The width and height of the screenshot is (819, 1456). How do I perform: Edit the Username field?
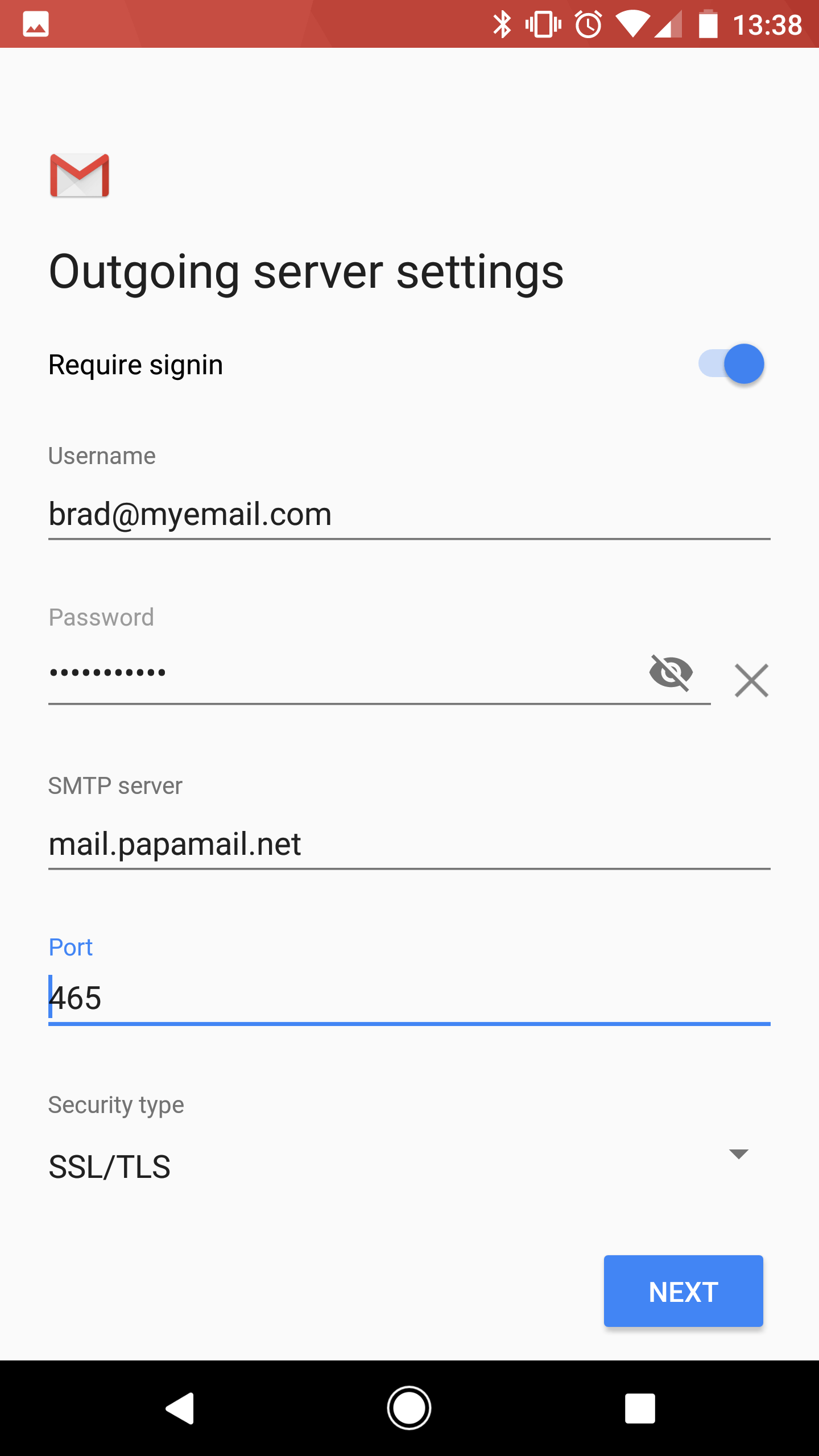tap(409, 515)
